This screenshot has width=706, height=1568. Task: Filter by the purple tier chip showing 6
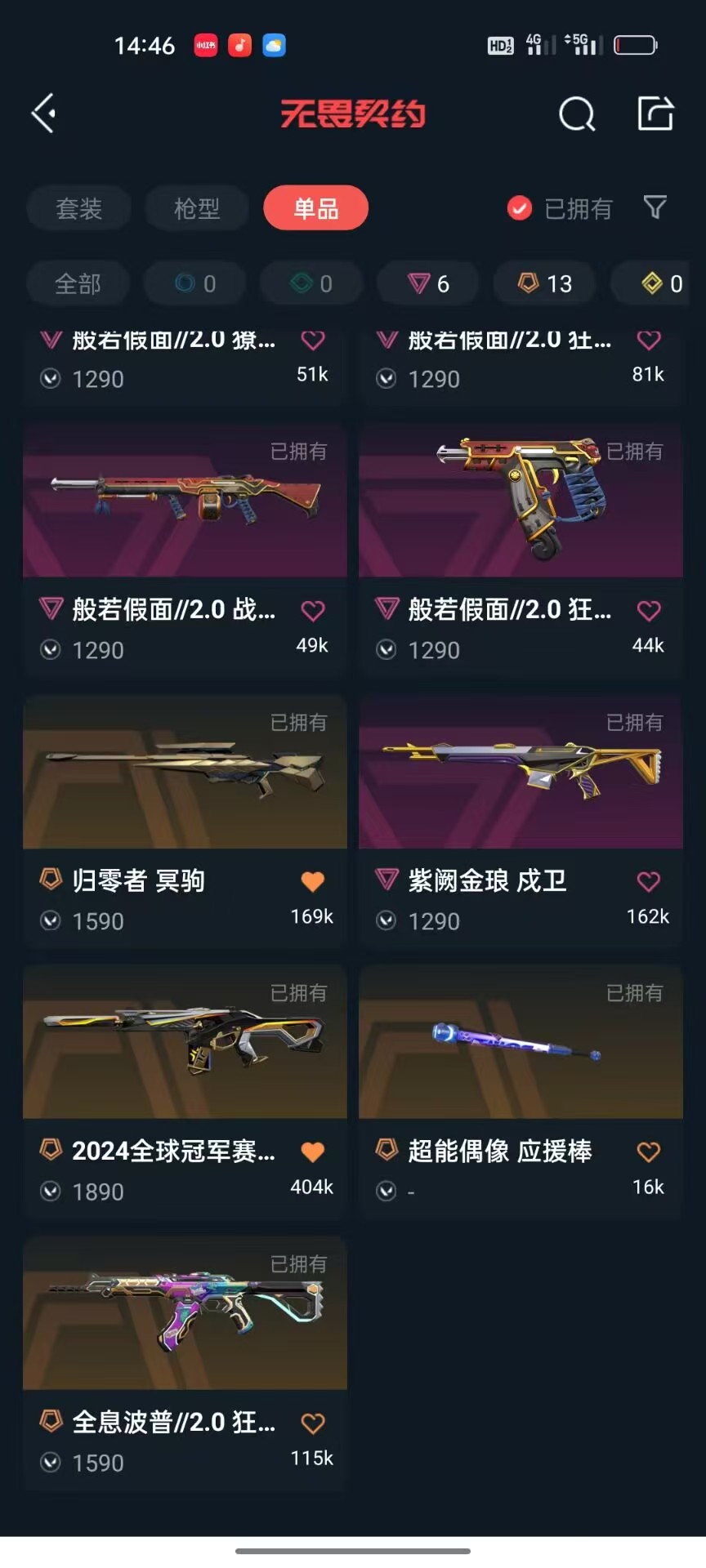[x=428, y=283]
